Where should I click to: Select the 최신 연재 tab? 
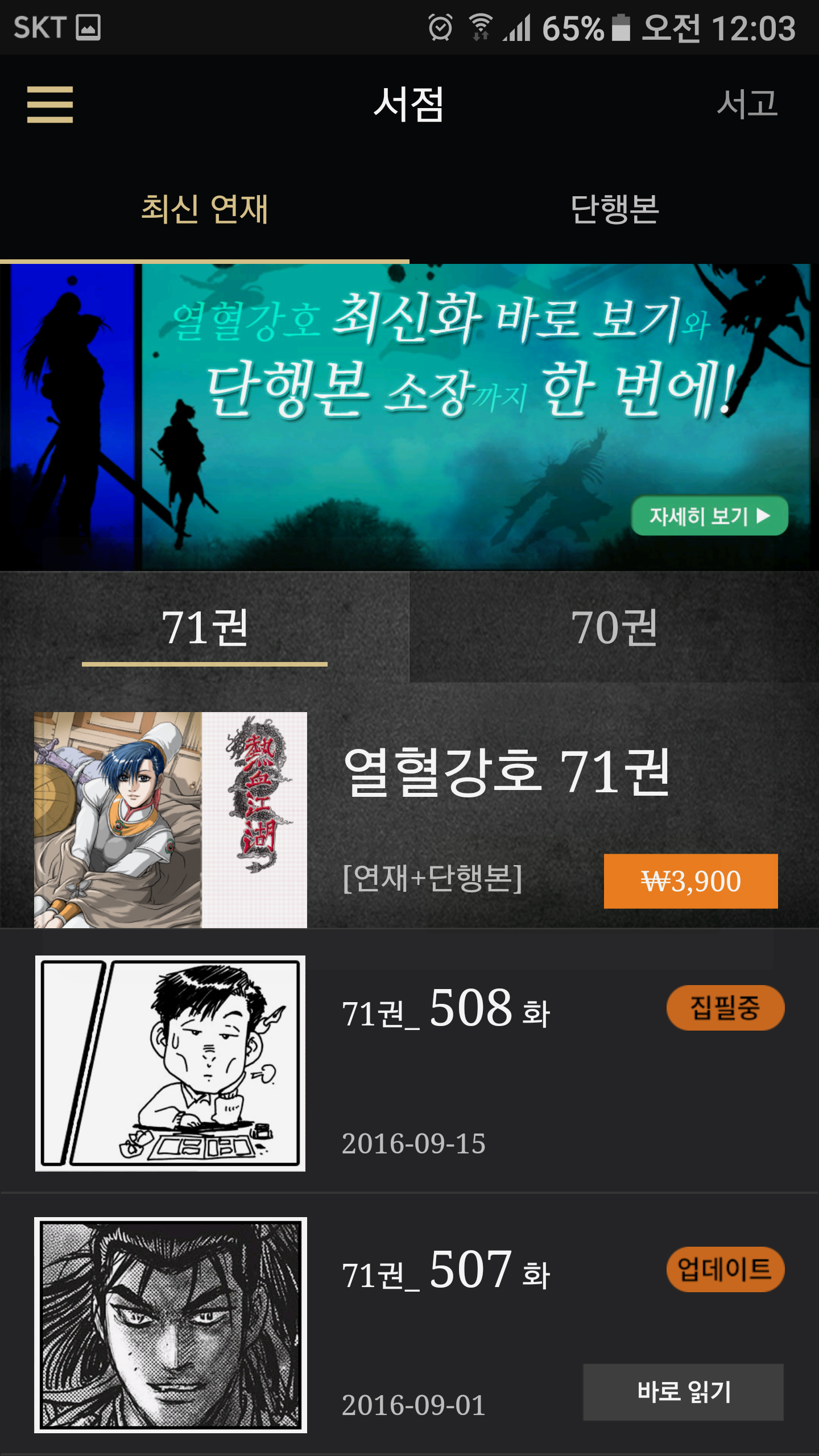[x=205, y=209]
